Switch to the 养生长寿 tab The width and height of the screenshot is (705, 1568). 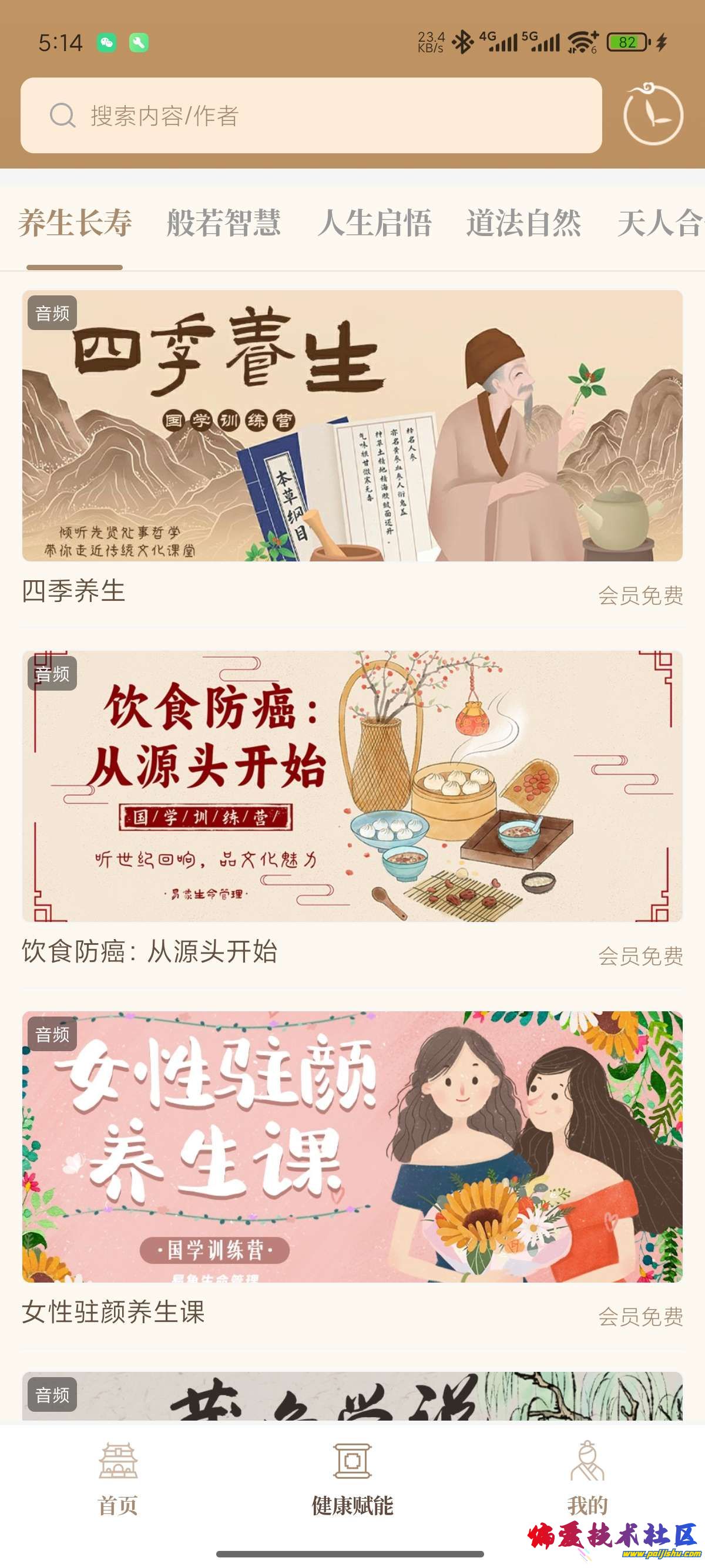pos(75,223)
